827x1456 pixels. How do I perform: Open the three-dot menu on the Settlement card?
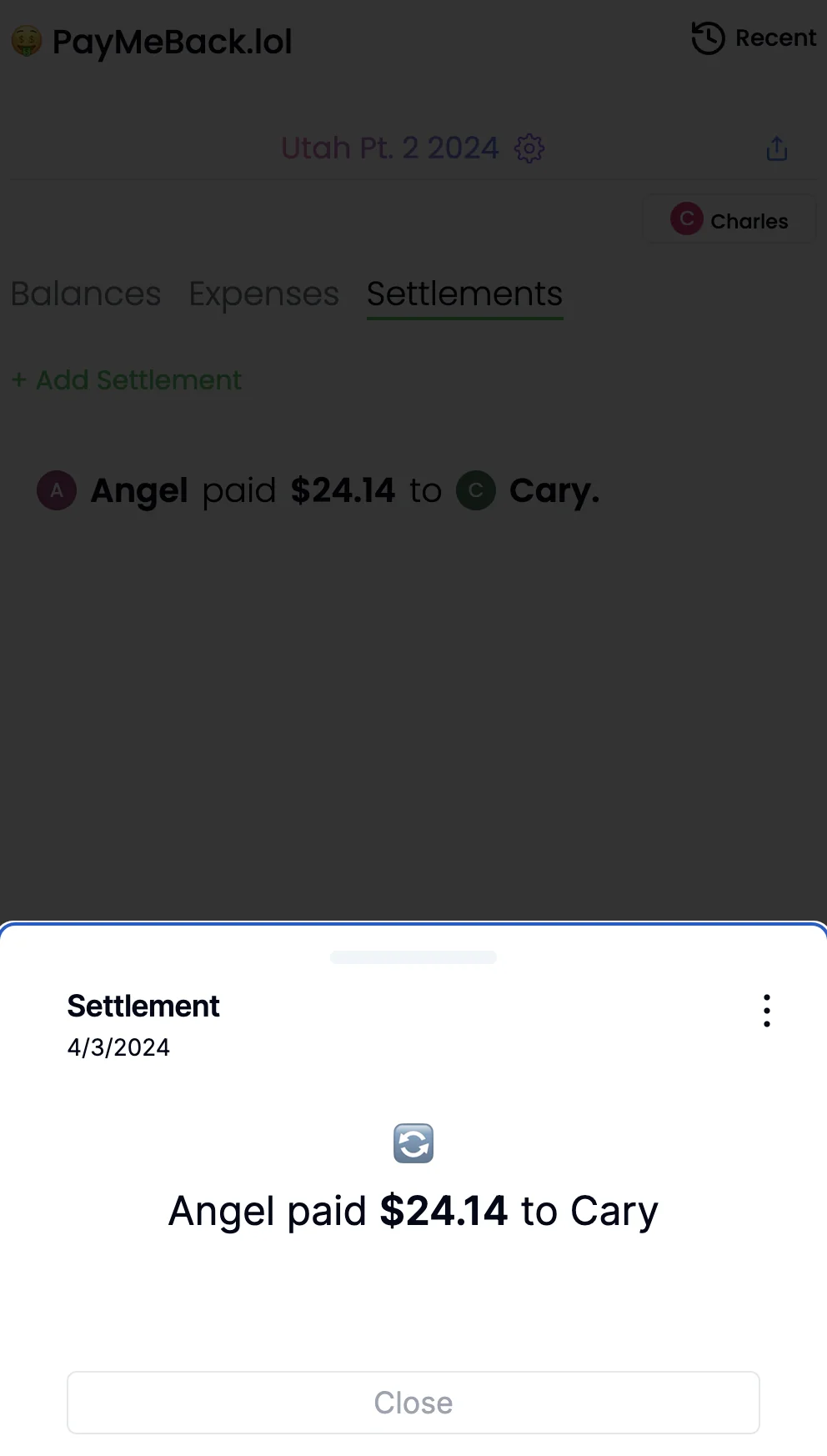tap(766, 1010)
